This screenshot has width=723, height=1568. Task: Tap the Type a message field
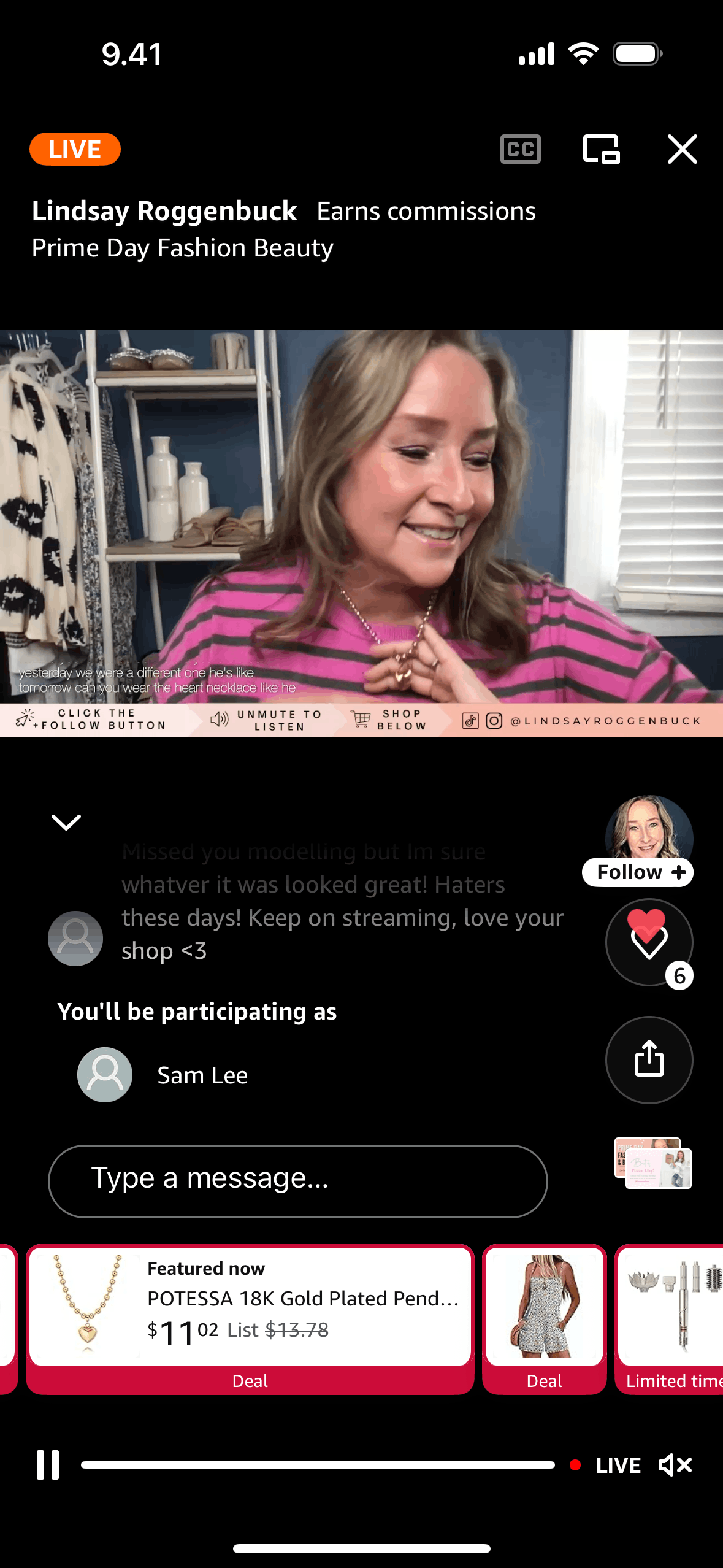pyautogui.click(x=297, y=1180)
